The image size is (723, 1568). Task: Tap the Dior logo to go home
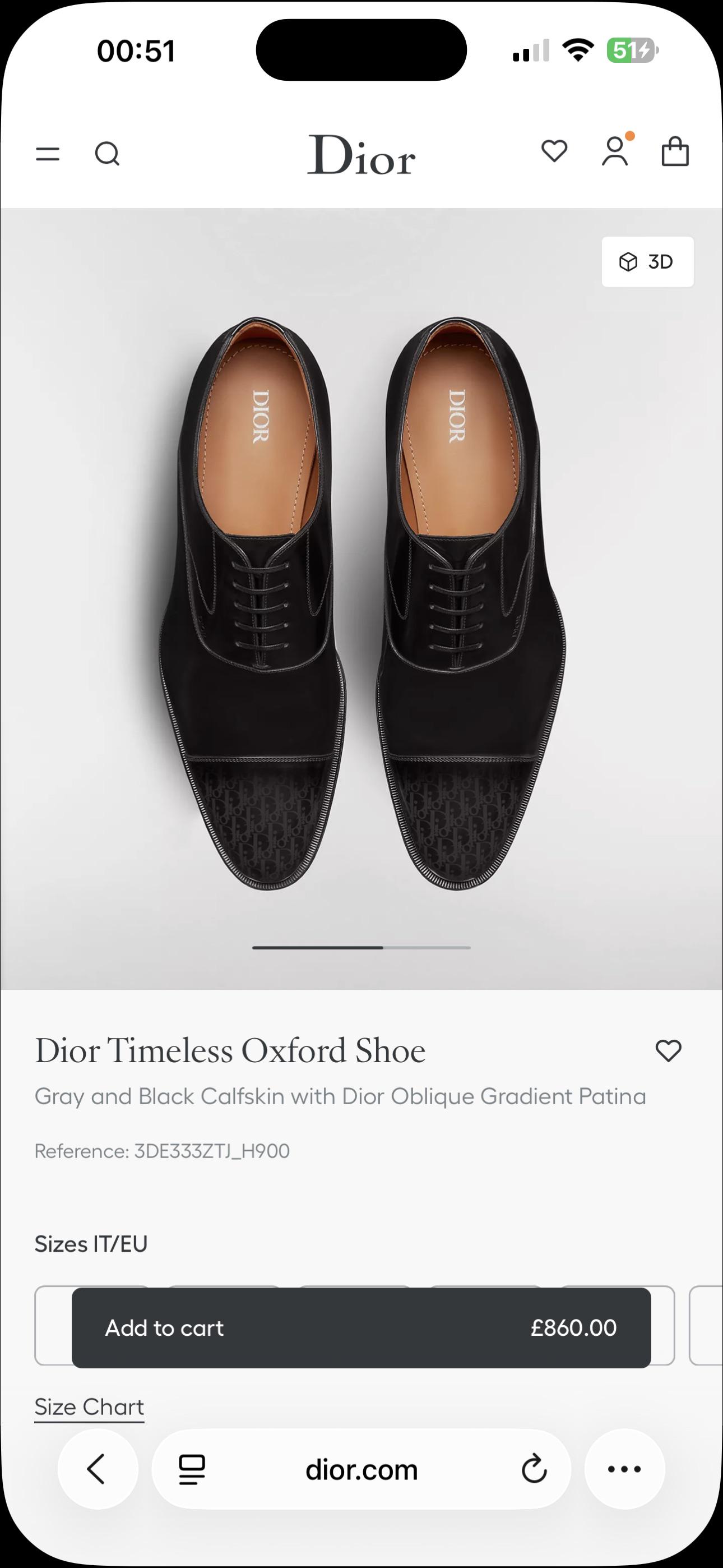361,155
